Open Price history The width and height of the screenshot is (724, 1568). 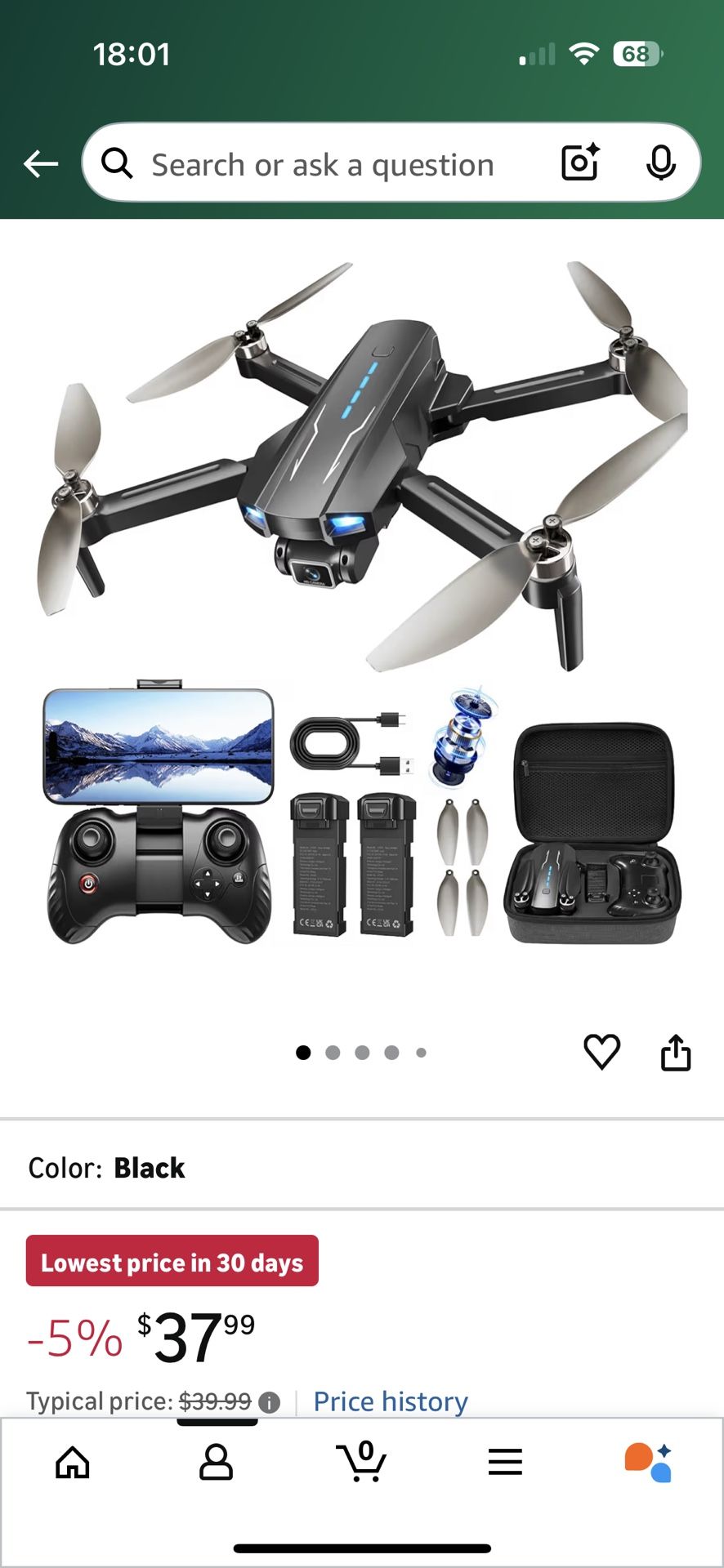391,1401
